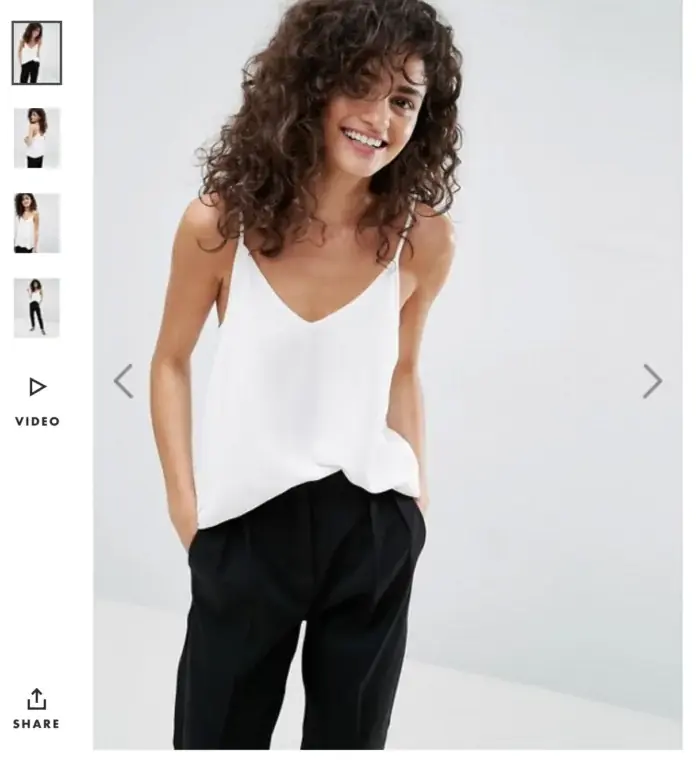This screenshot has width=696, height=760.
Task: Select the currently highlighted front-view thumbnail
Action: 37,53
